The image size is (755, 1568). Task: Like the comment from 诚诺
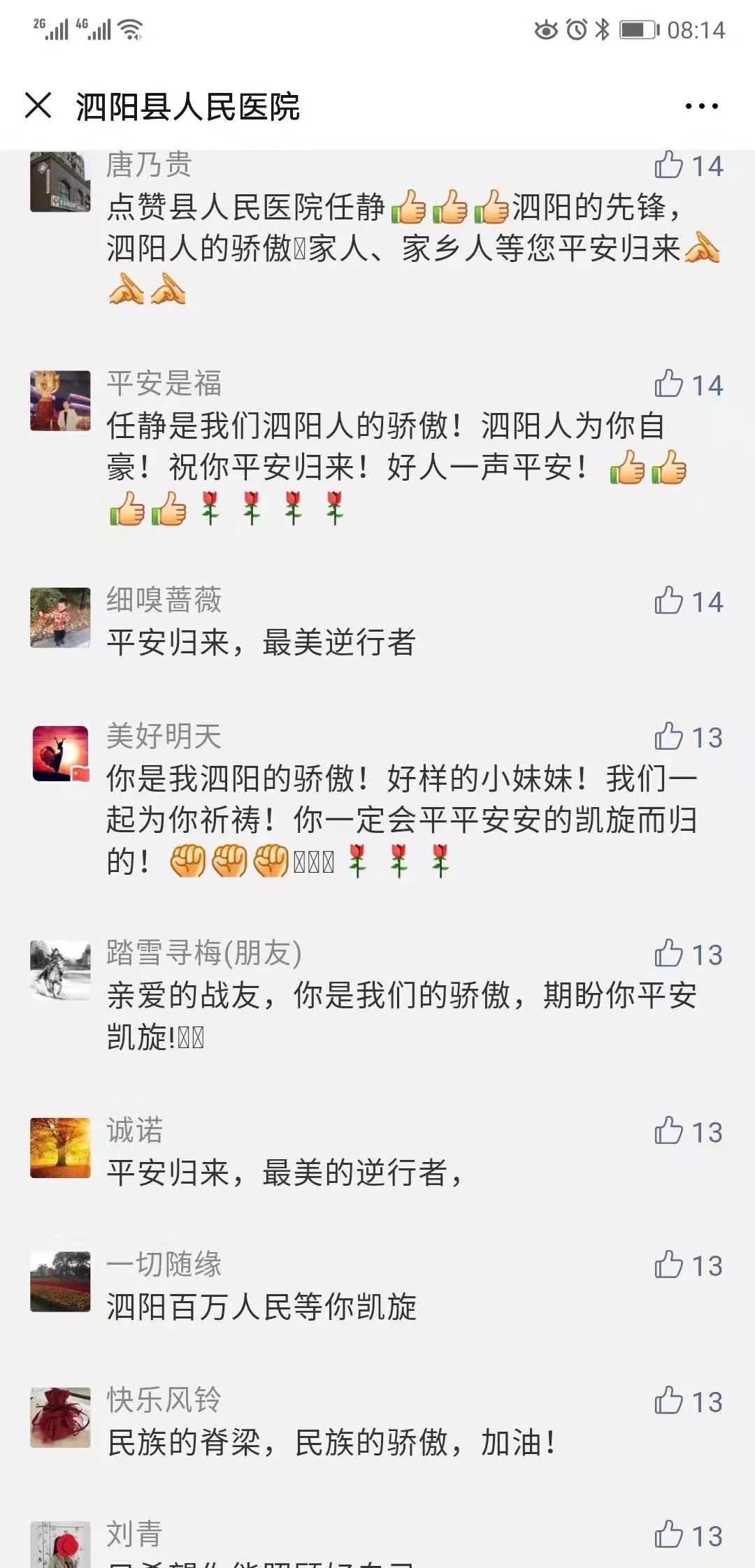[x=669, y=1131]
